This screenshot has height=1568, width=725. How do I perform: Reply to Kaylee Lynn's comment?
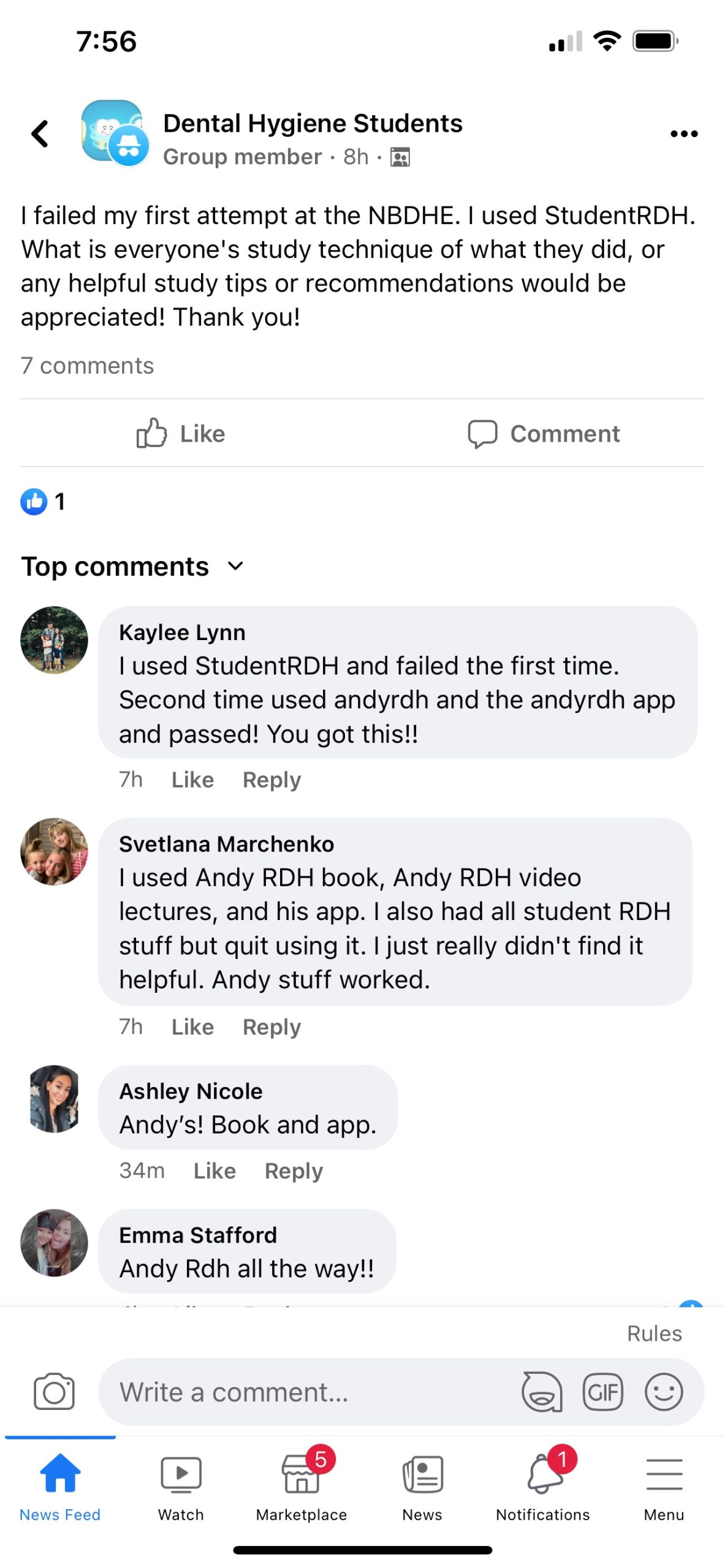click(271, 780)
